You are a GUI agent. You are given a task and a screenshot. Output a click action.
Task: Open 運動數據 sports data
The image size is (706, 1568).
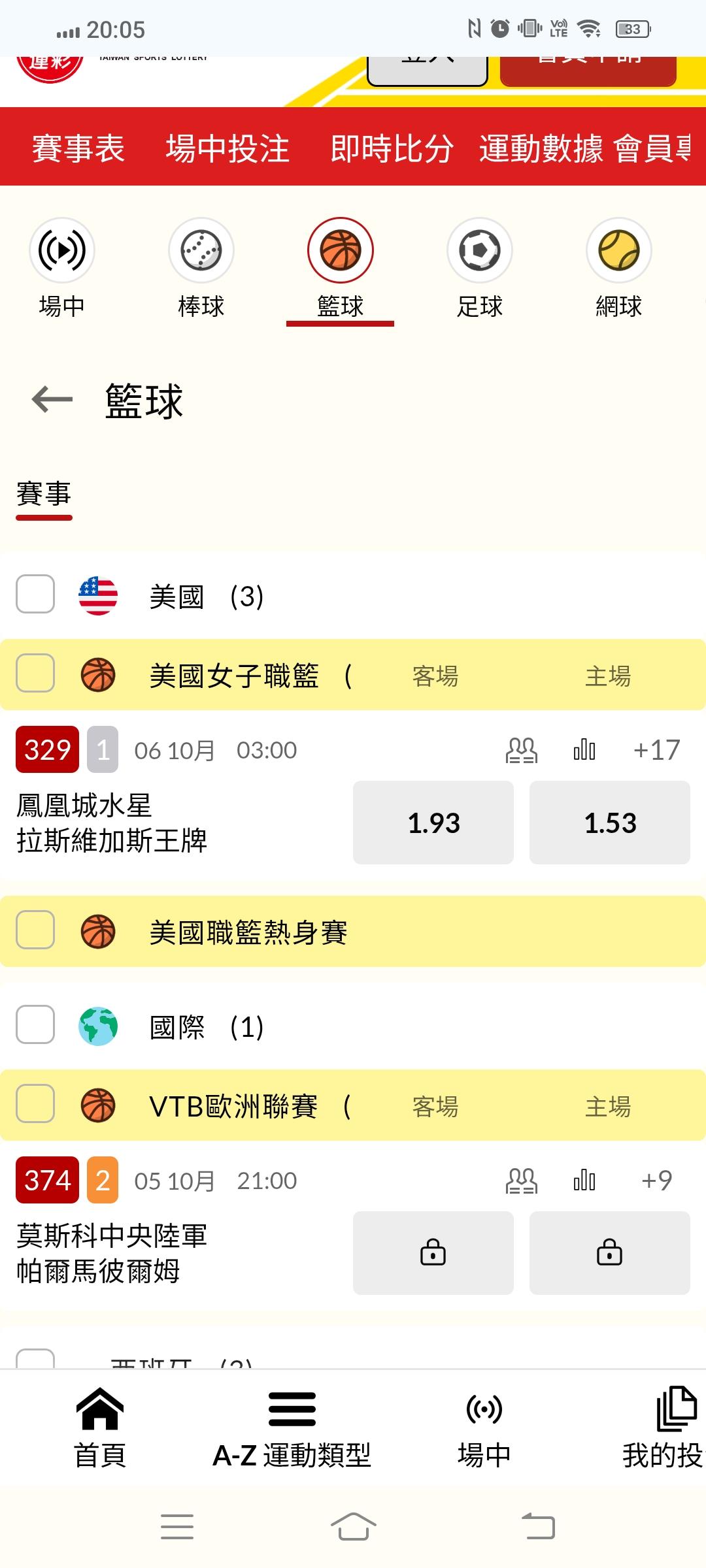(x=541, y=148)
